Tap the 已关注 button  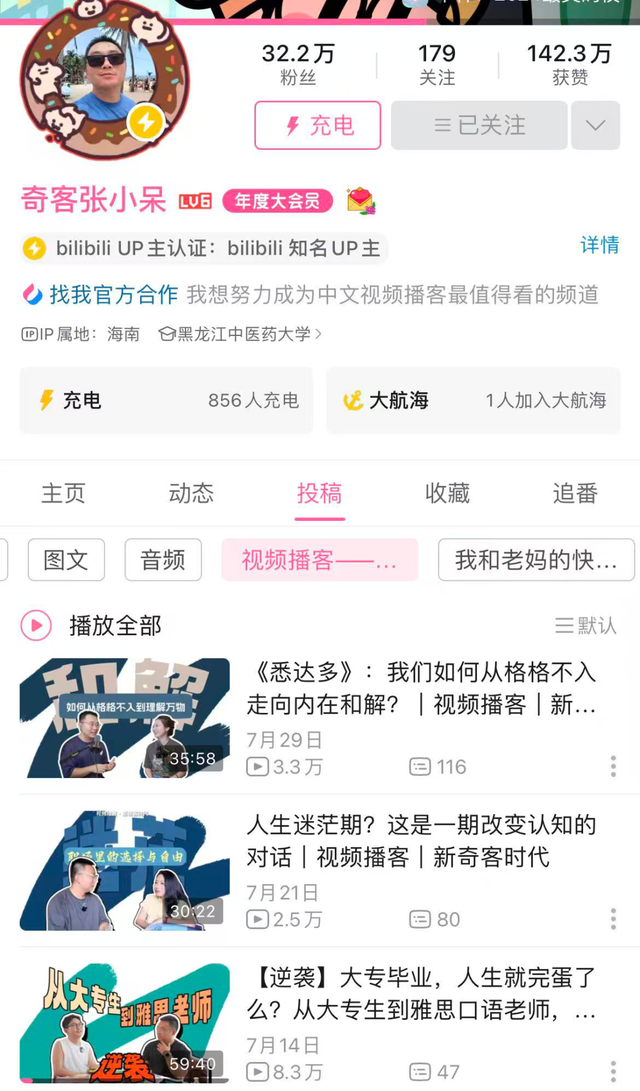(x=478, y=126)
